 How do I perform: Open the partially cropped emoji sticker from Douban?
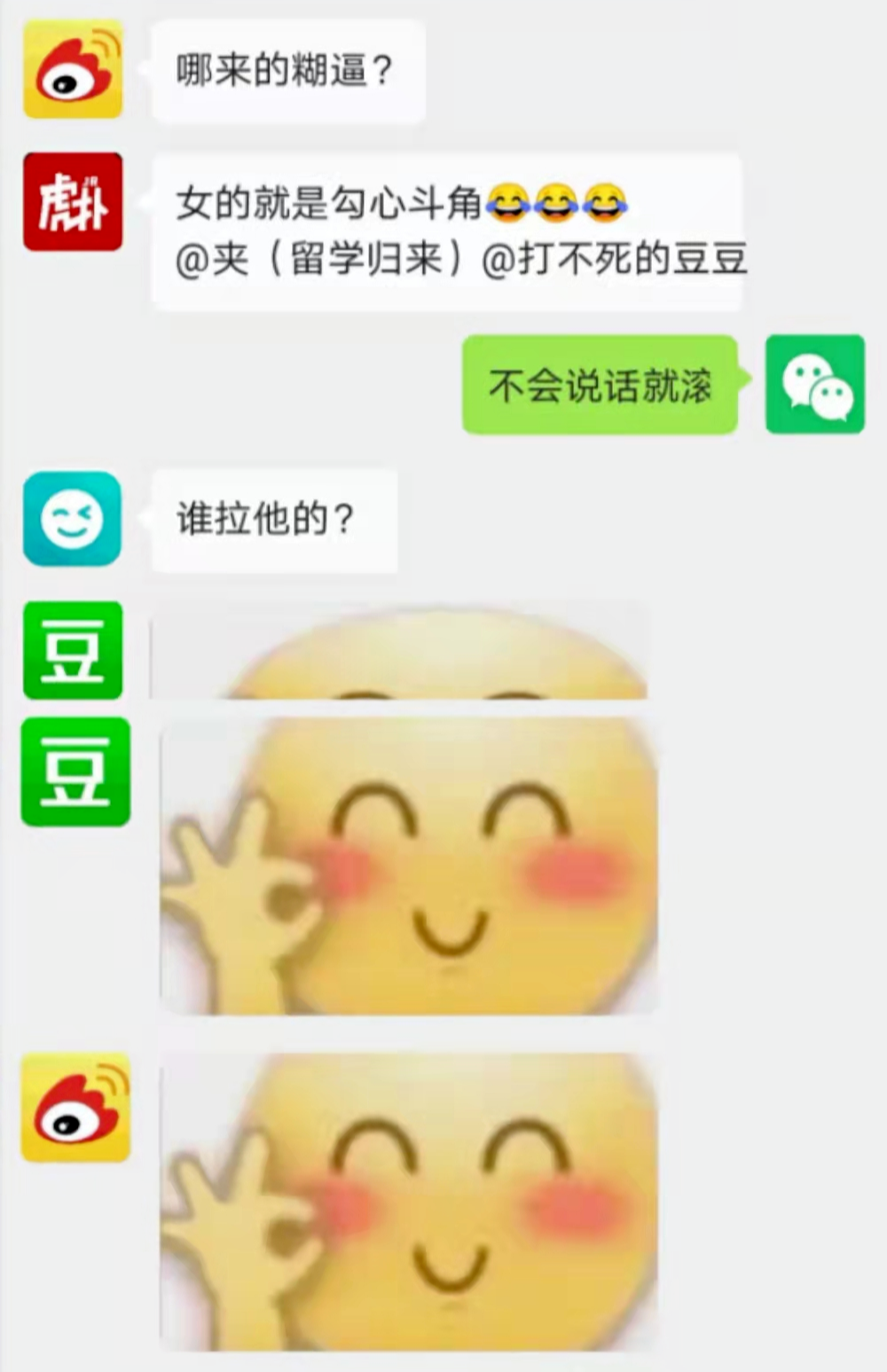399,654
